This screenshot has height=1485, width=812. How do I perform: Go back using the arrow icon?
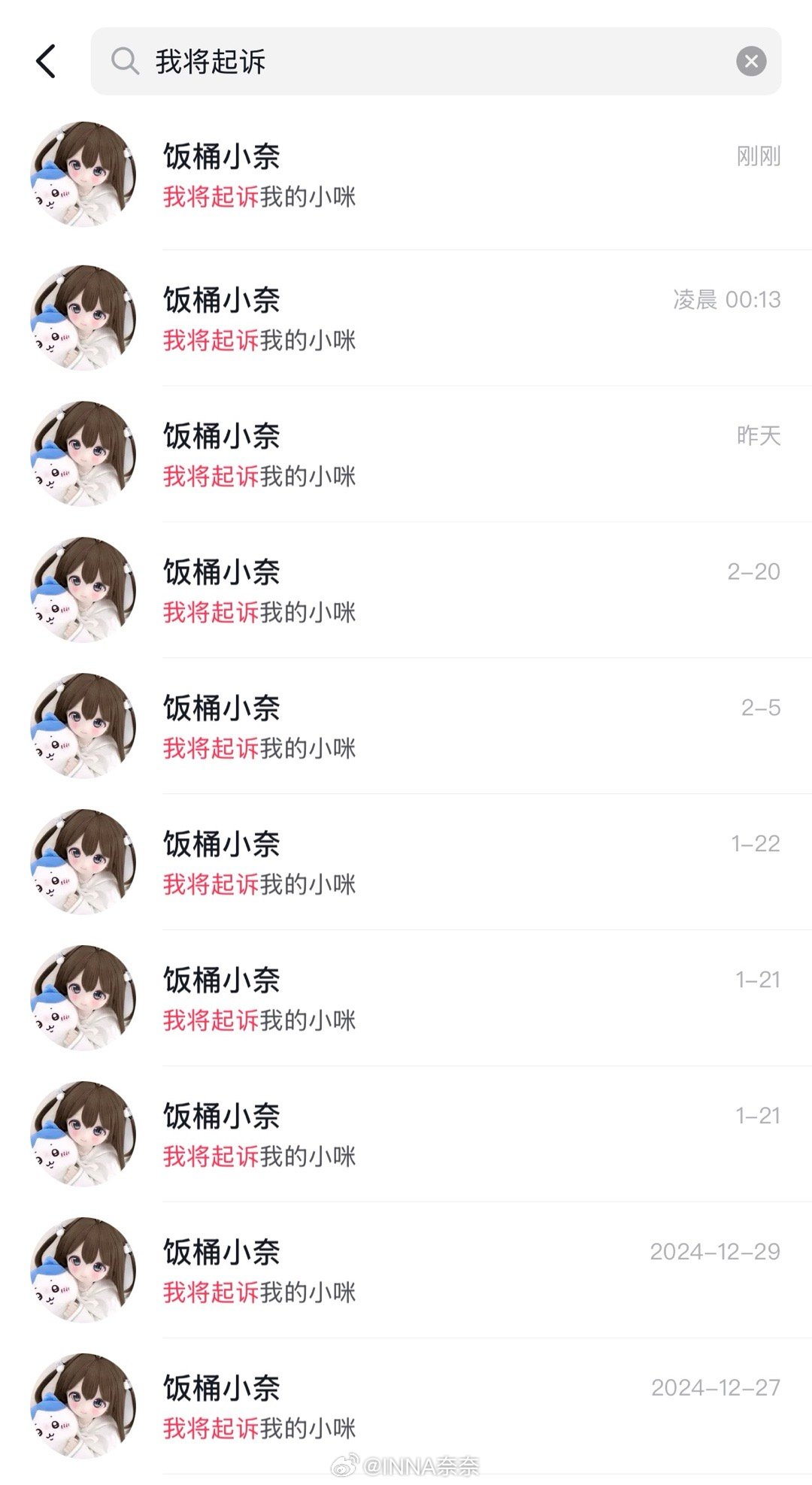pyautogui.click(x=46, y=61)
